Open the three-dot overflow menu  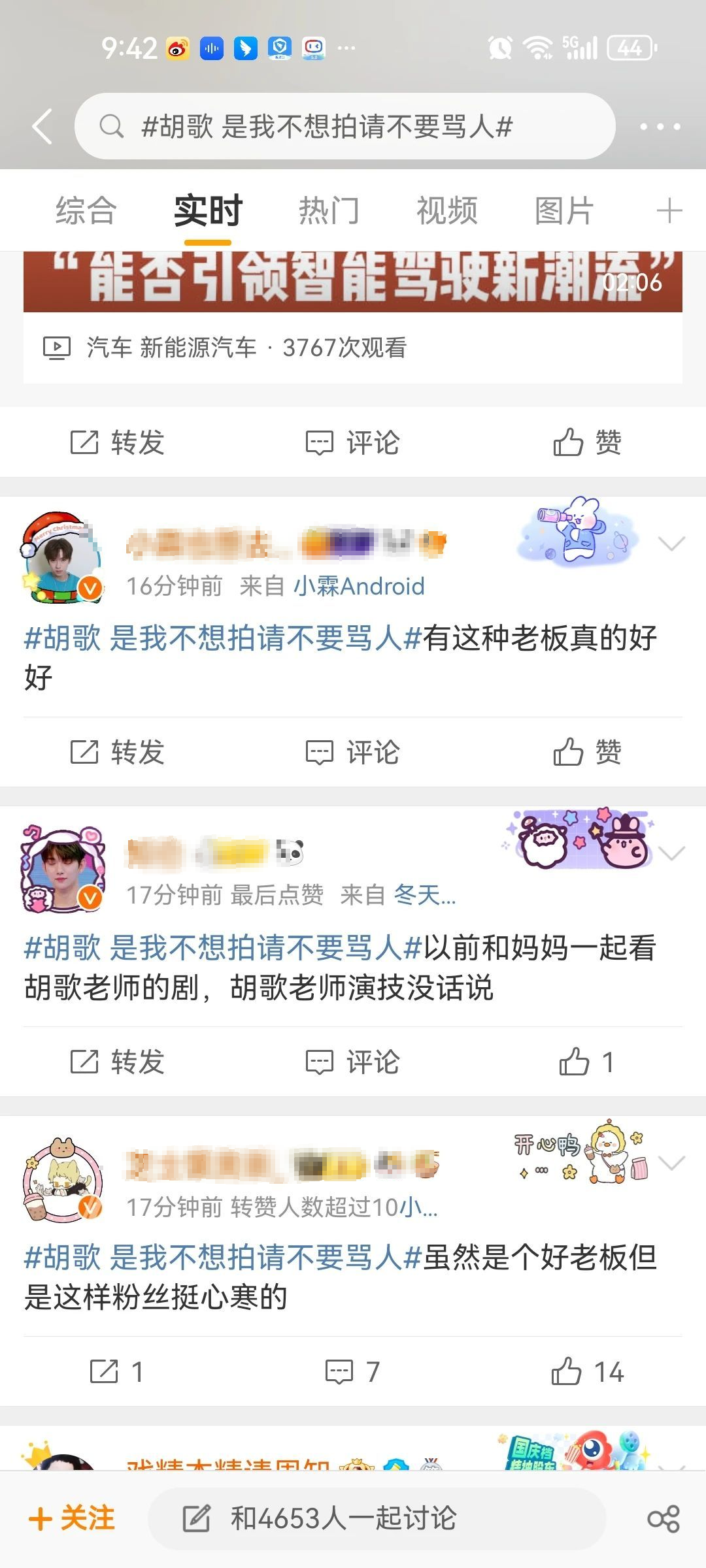coord(660,126)
